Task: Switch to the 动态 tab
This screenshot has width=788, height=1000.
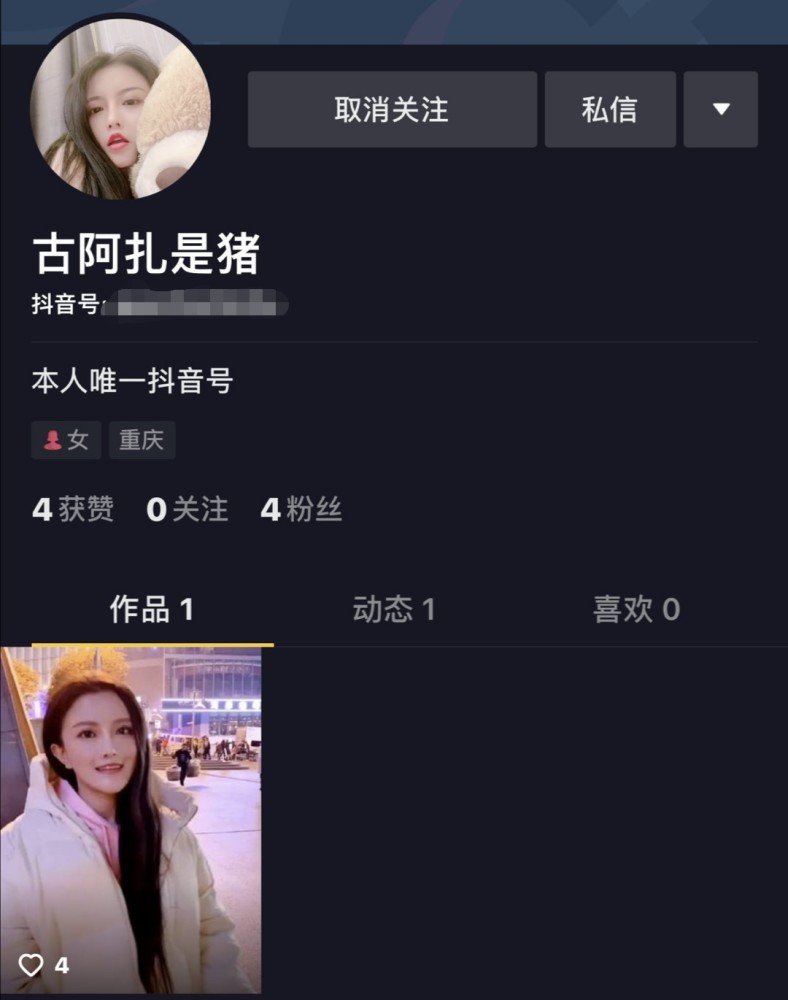Action: click(394, 609)
